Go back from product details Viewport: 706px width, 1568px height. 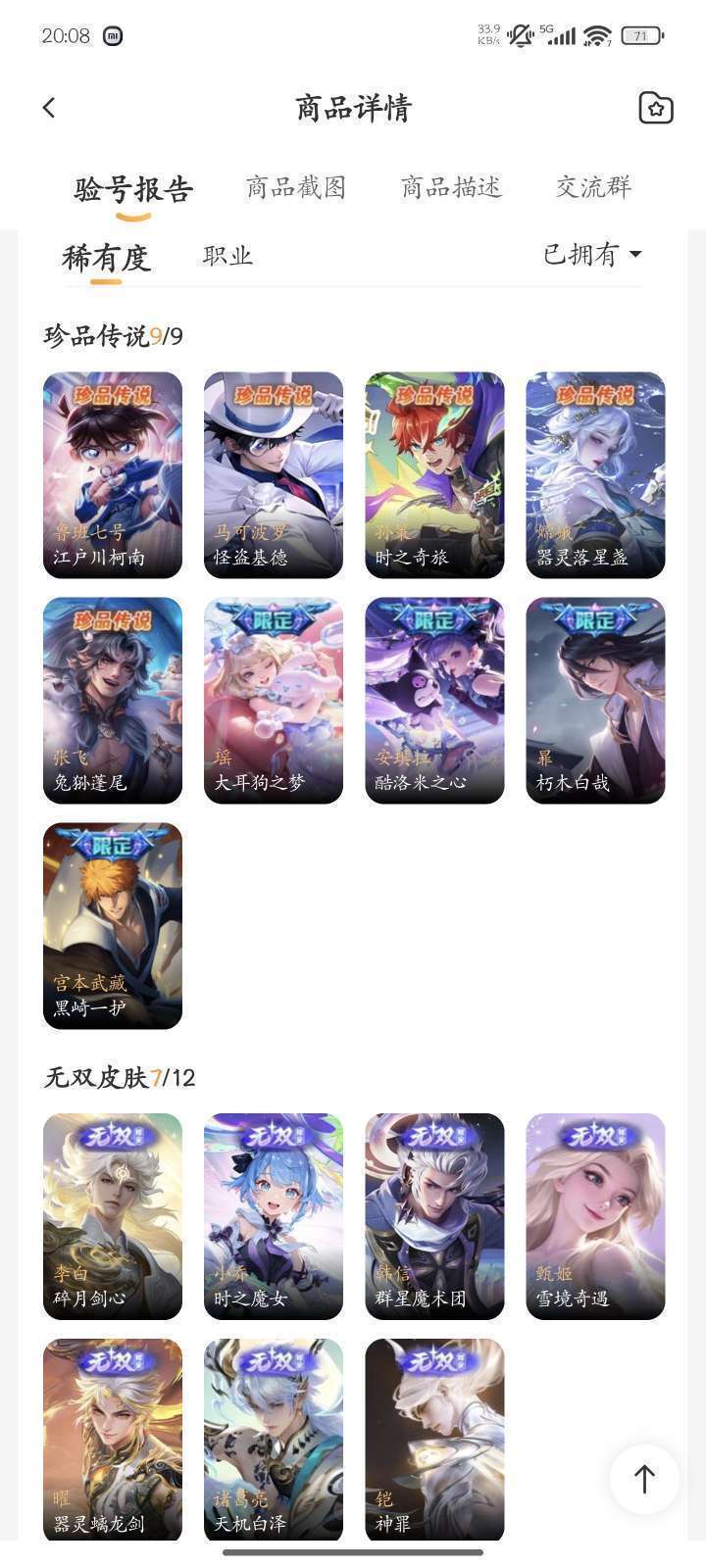pos(49,108)
